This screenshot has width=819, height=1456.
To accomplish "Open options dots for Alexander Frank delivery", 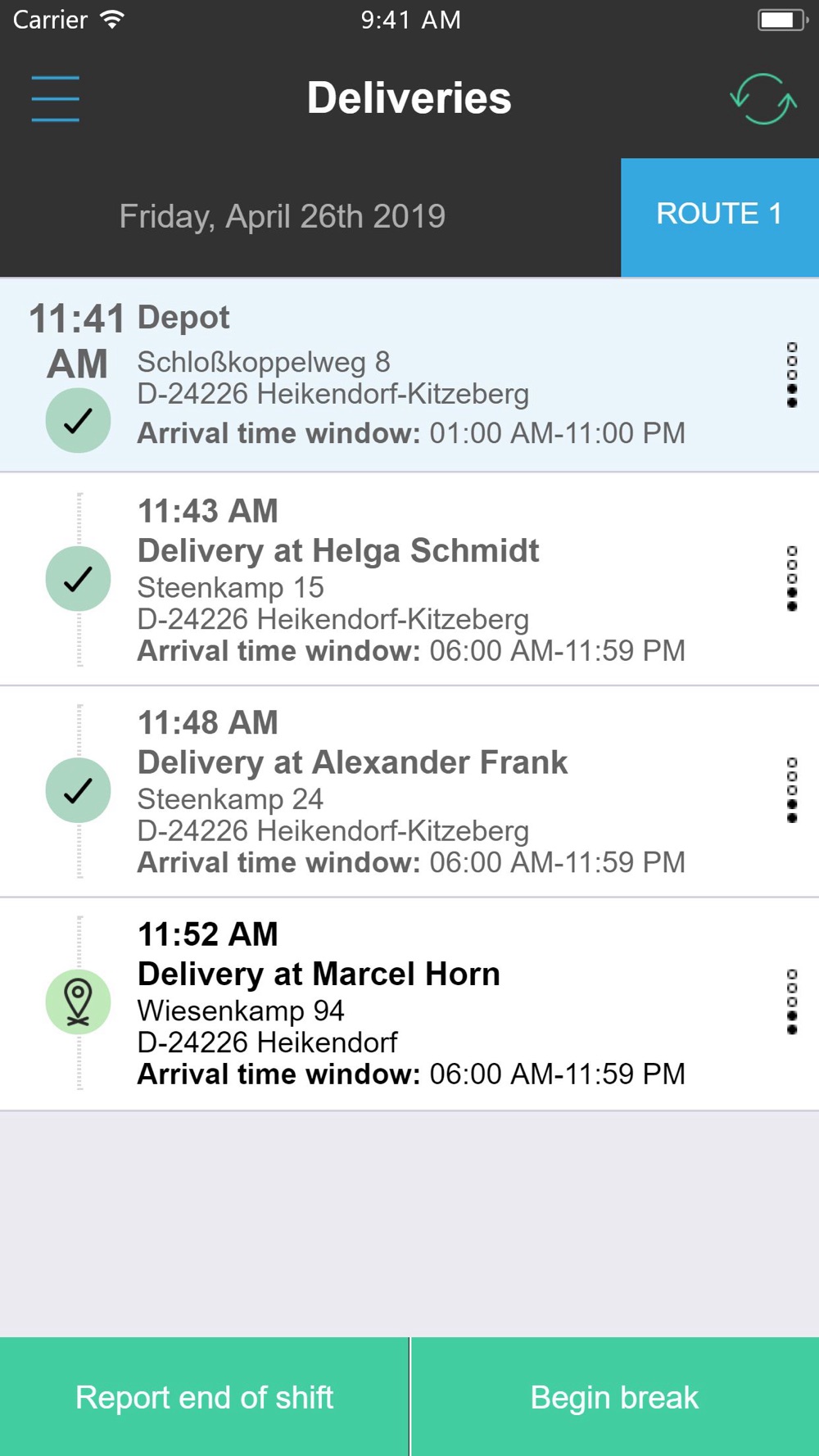I will [792, 790].
